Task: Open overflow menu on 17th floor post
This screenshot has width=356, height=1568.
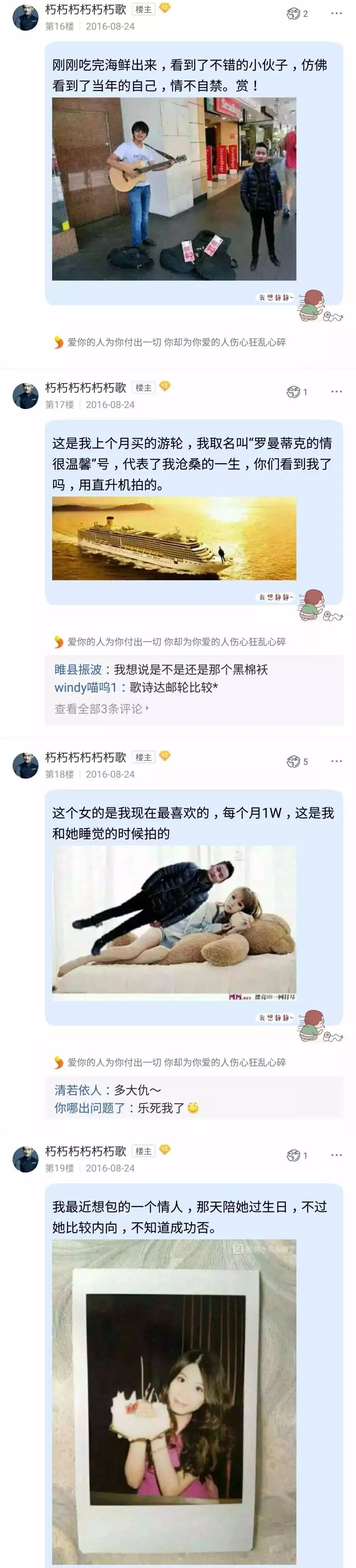Action: (336, 391)
